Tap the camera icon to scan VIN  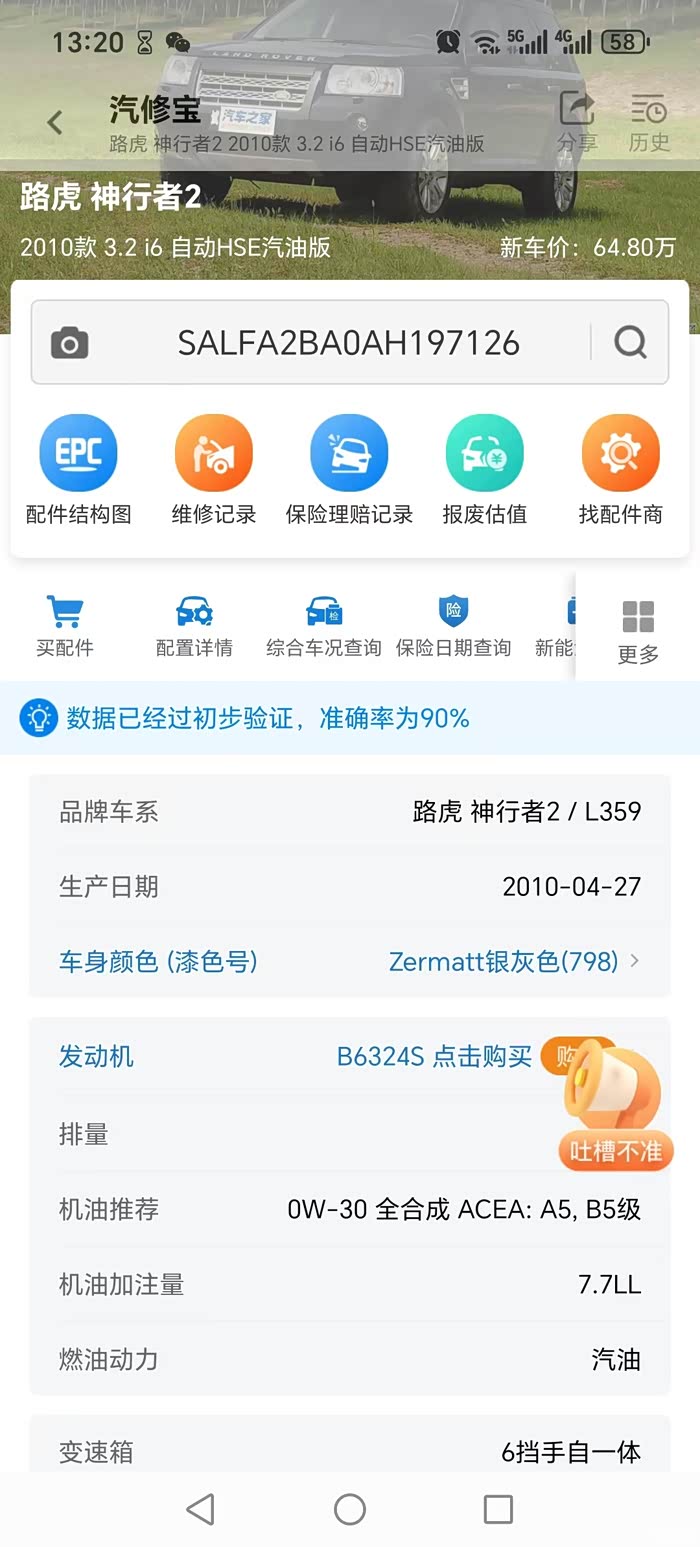point(69,343)
